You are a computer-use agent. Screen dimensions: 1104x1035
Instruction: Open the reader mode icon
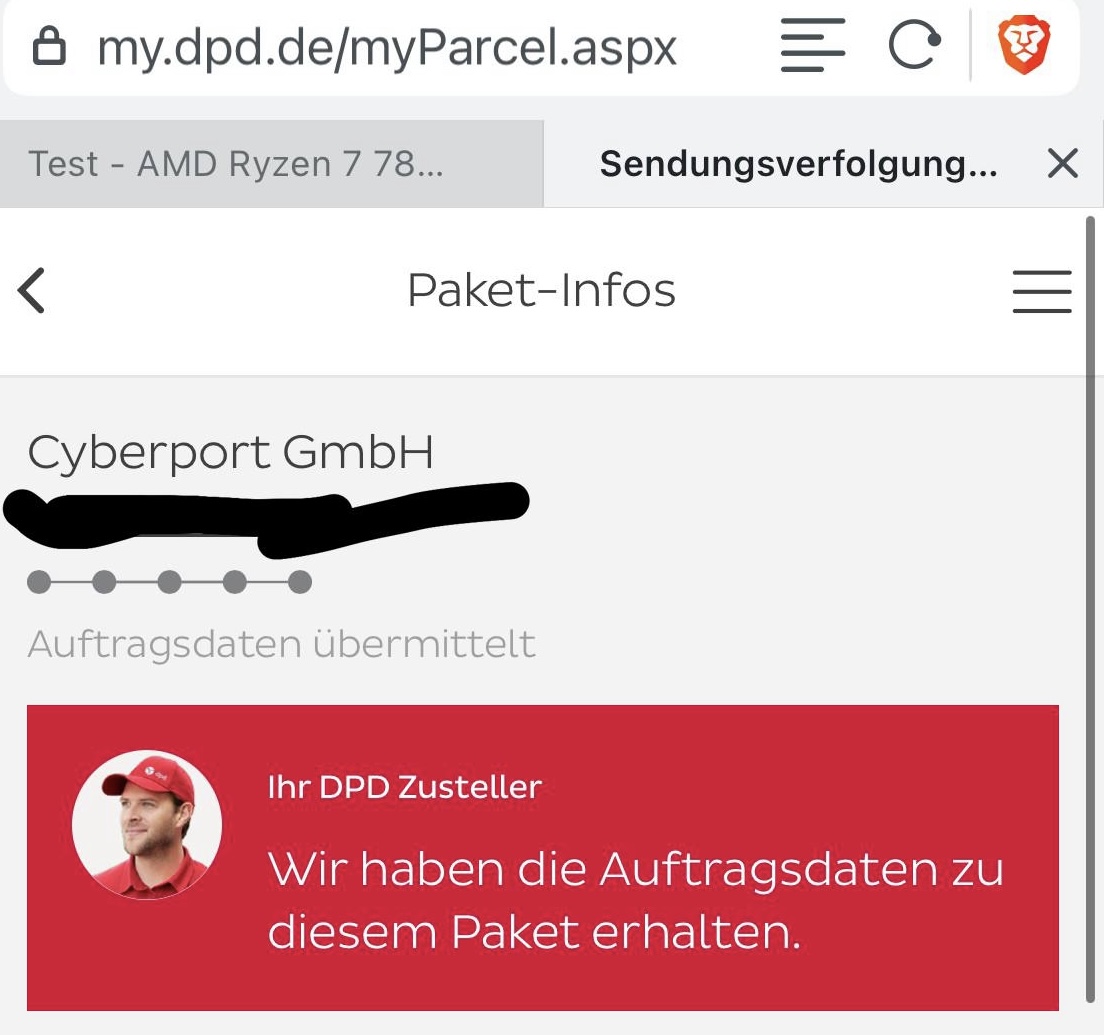(x=812, y=47)
